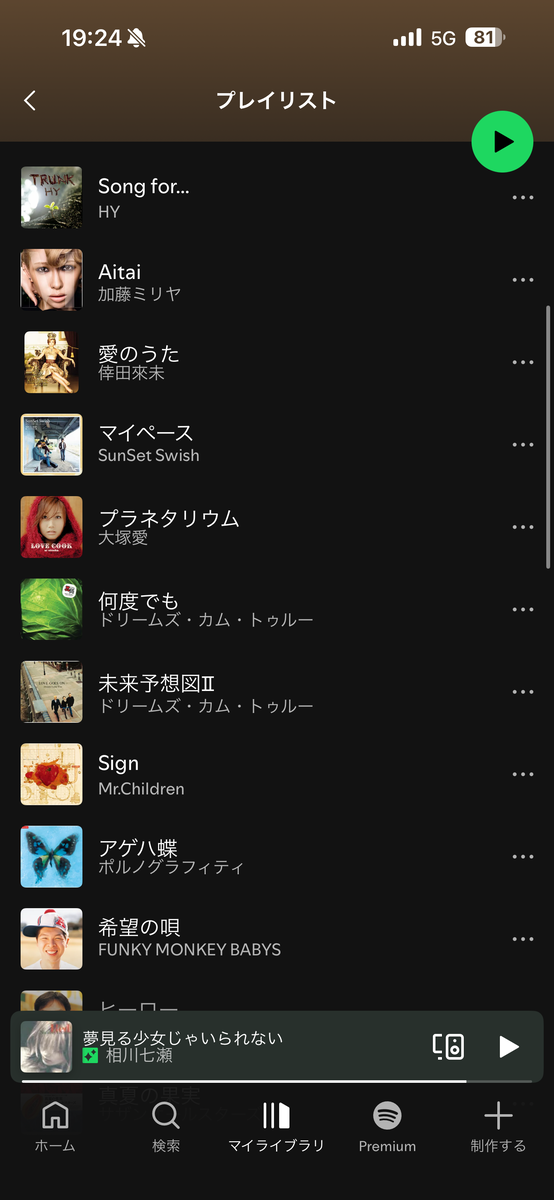Resume playback of 夢見る少女じゃいられない
Viewport: 554px width, 1200px height.
(x=509, y=1046)
